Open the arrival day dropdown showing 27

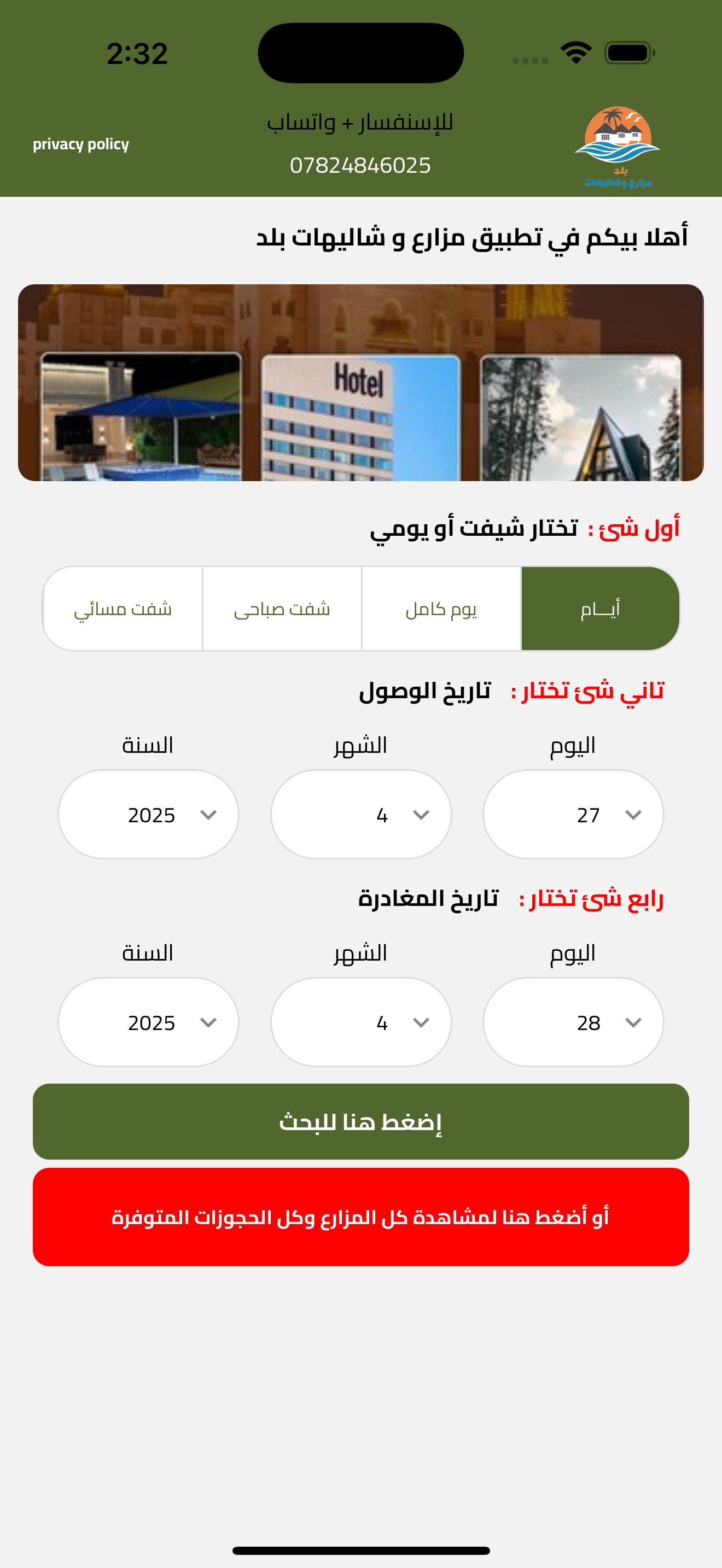574,814
